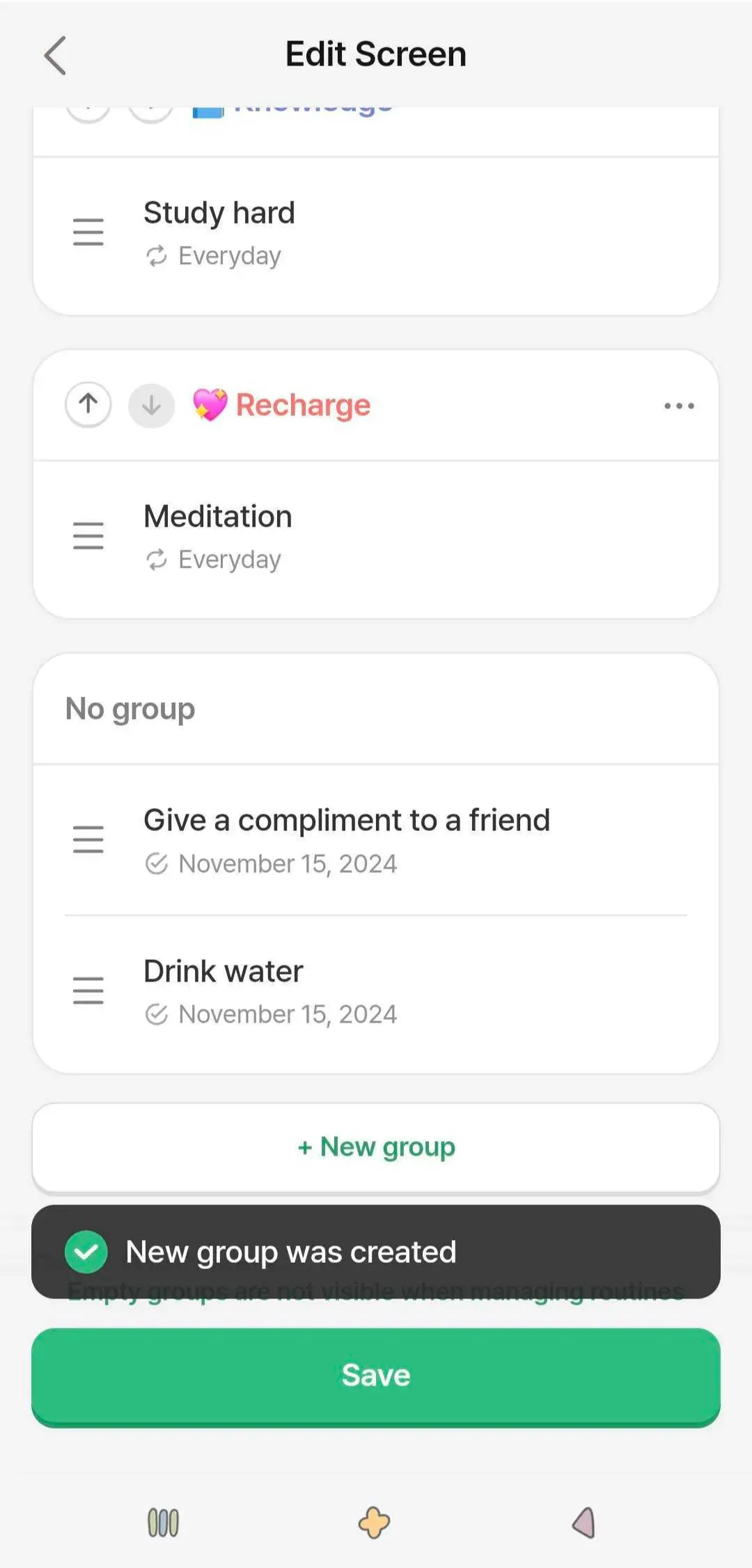The width and height of the screenshot is (752, 1568).
Task: Tap the system home button
Action: (374, 1523)
